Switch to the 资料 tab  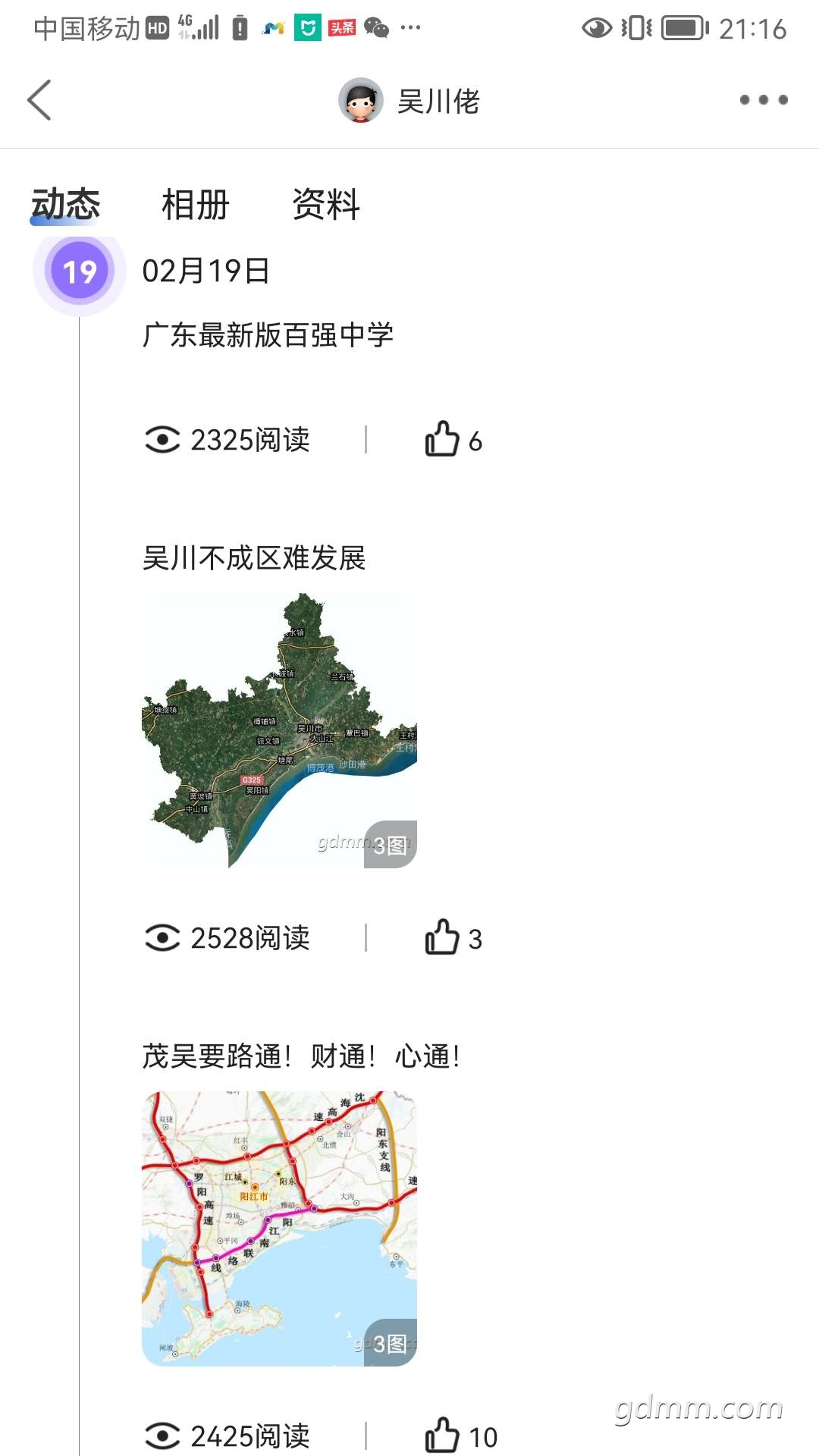click(x=326, y=205)
